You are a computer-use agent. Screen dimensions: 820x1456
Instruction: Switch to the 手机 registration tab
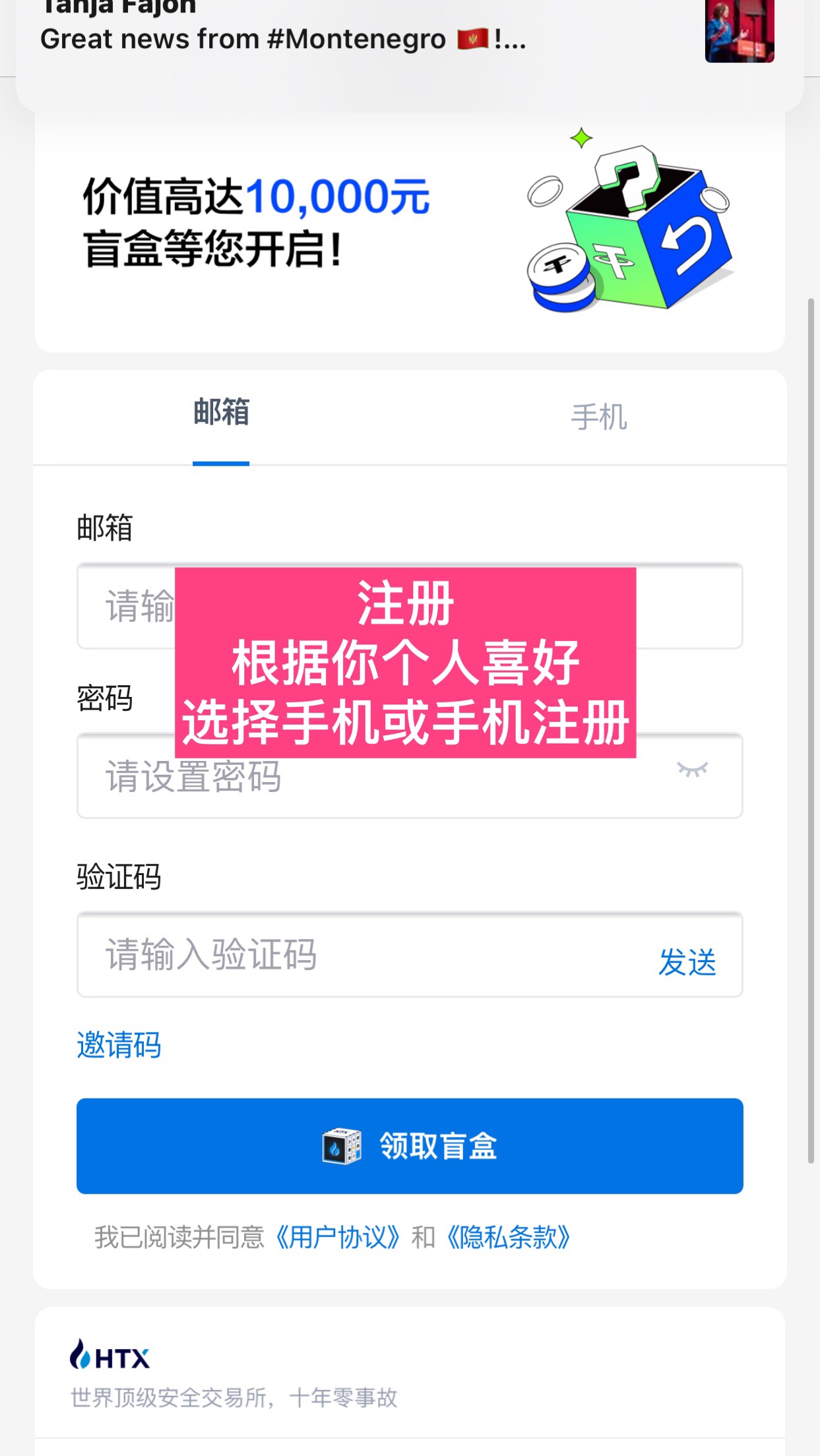click(598, 417)
